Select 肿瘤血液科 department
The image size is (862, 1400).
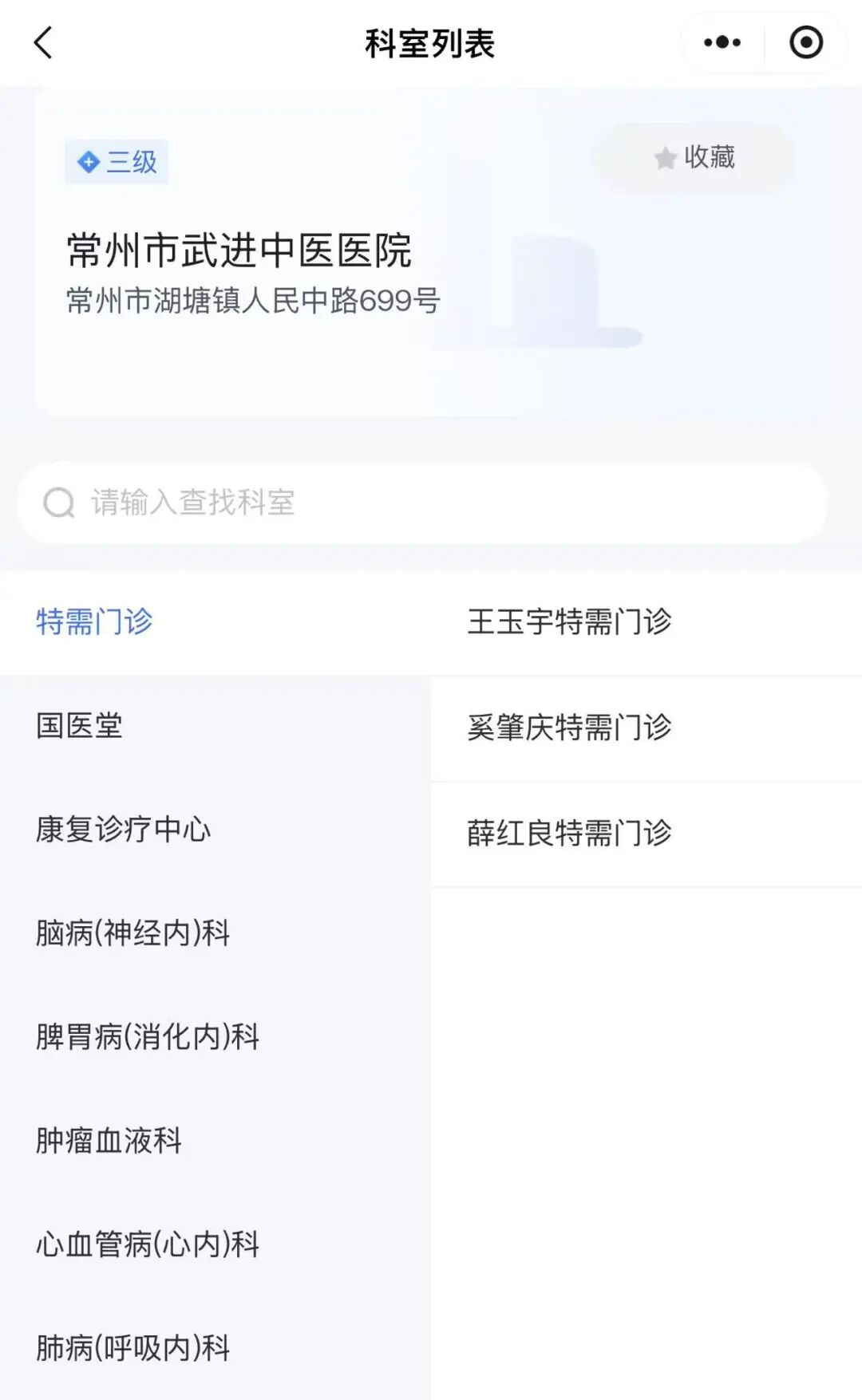[x=109, y=1141]
